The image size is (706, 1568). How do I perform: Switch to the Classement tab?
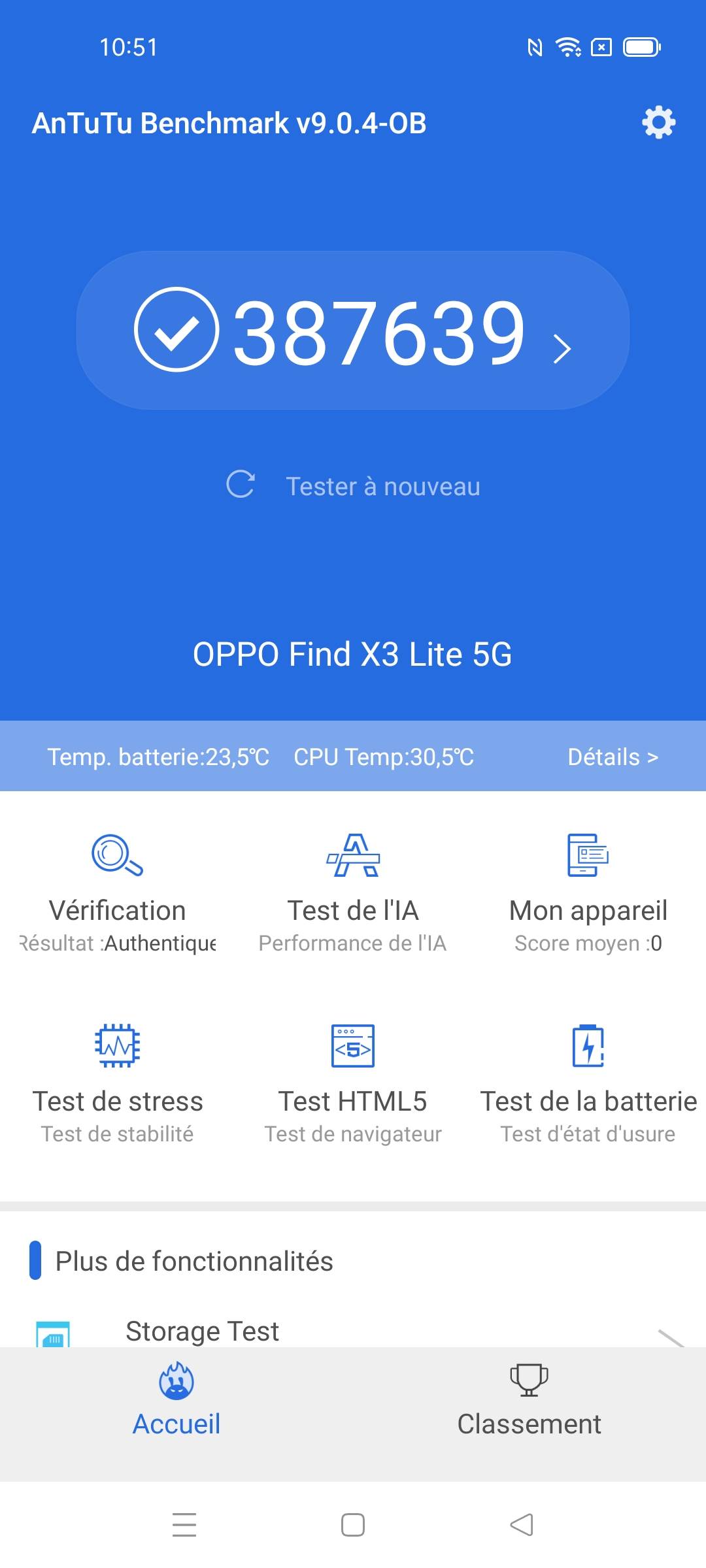(529, 1401)
